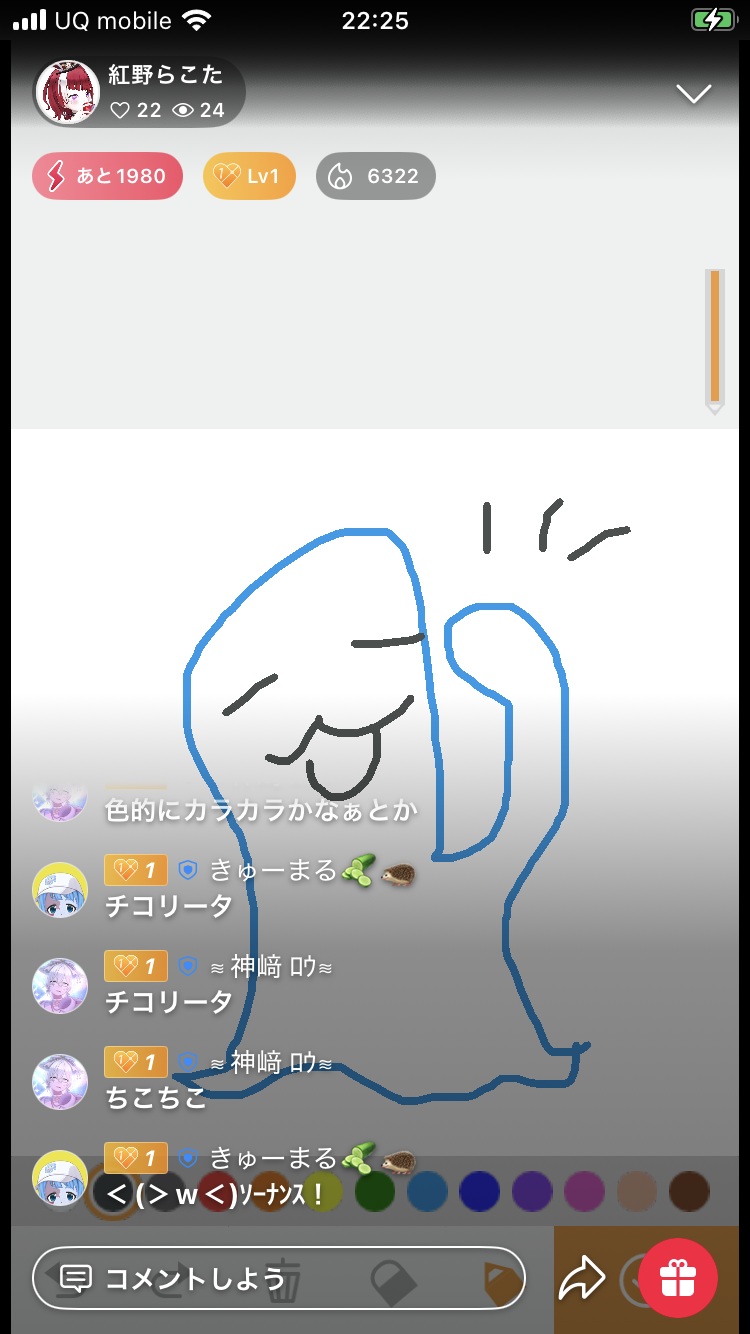Tap the あと1980 points chip
The image size is (750, 1334).
[107, 177]
